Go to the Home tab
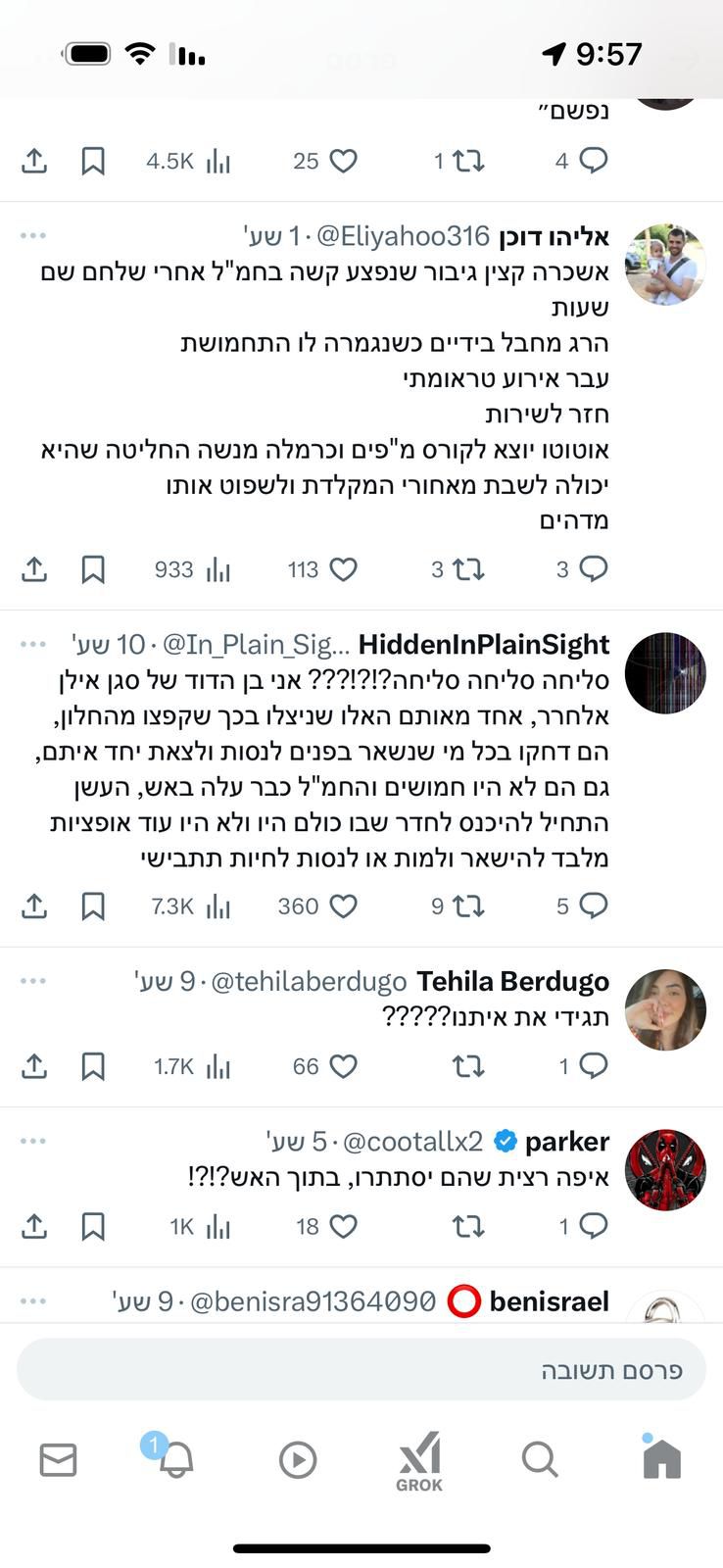This screenshot has height=1568, width=723. click(661, 1459)
